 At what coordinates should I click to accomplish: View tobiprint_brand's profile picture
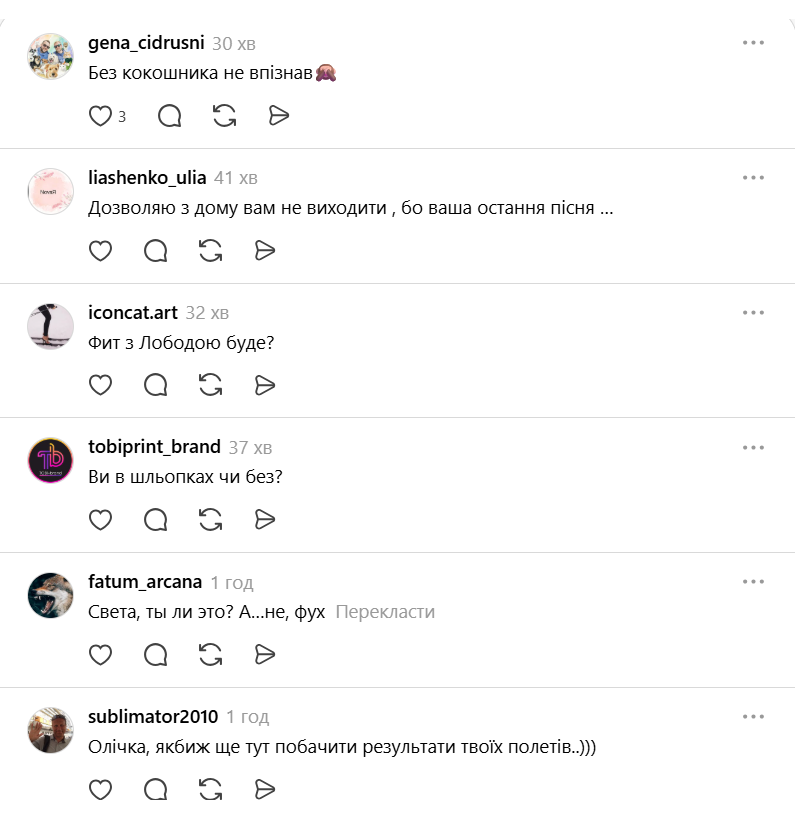(x=50, y=461)
